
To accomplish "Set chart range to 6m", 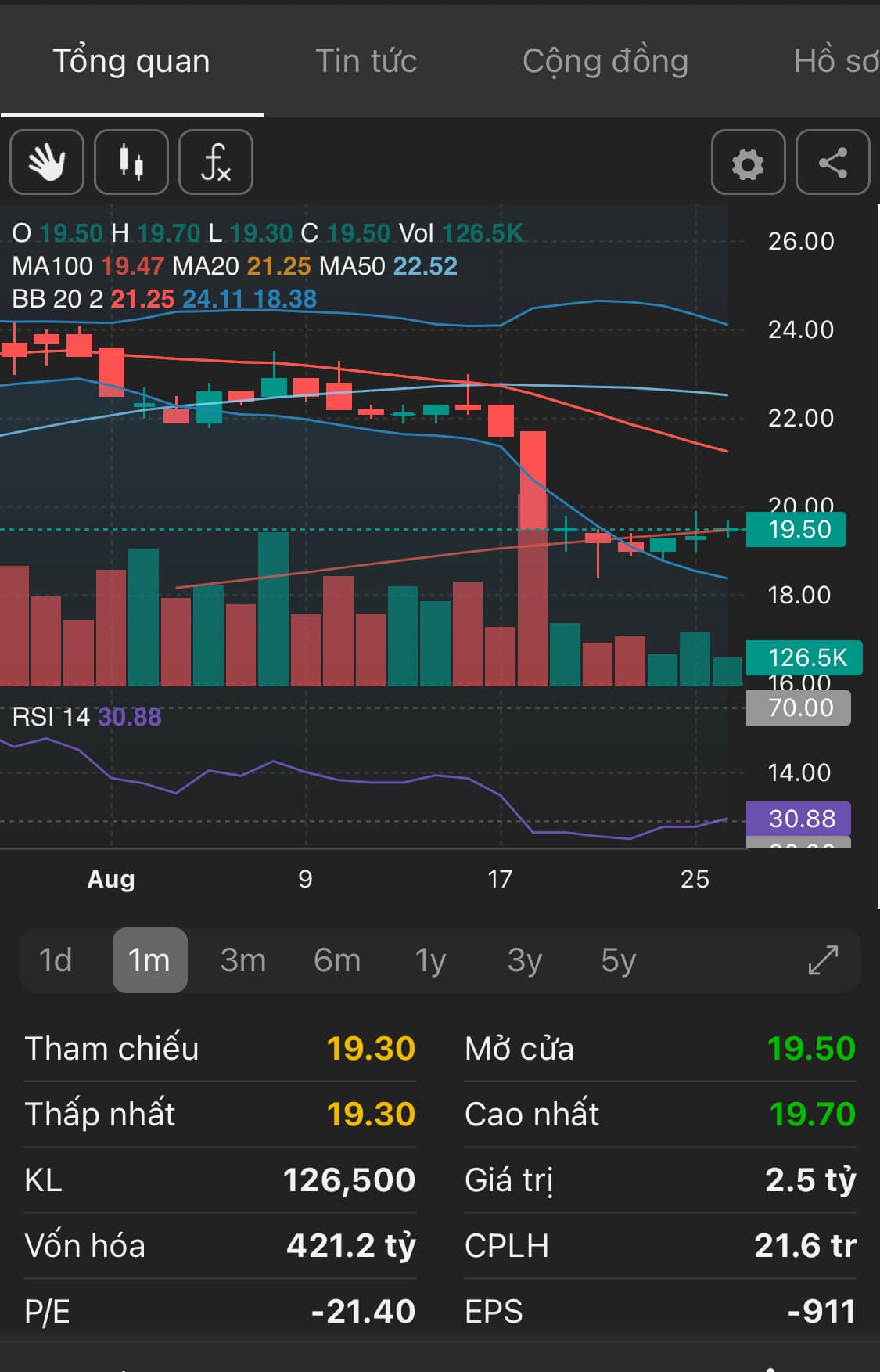I will 337,960.
